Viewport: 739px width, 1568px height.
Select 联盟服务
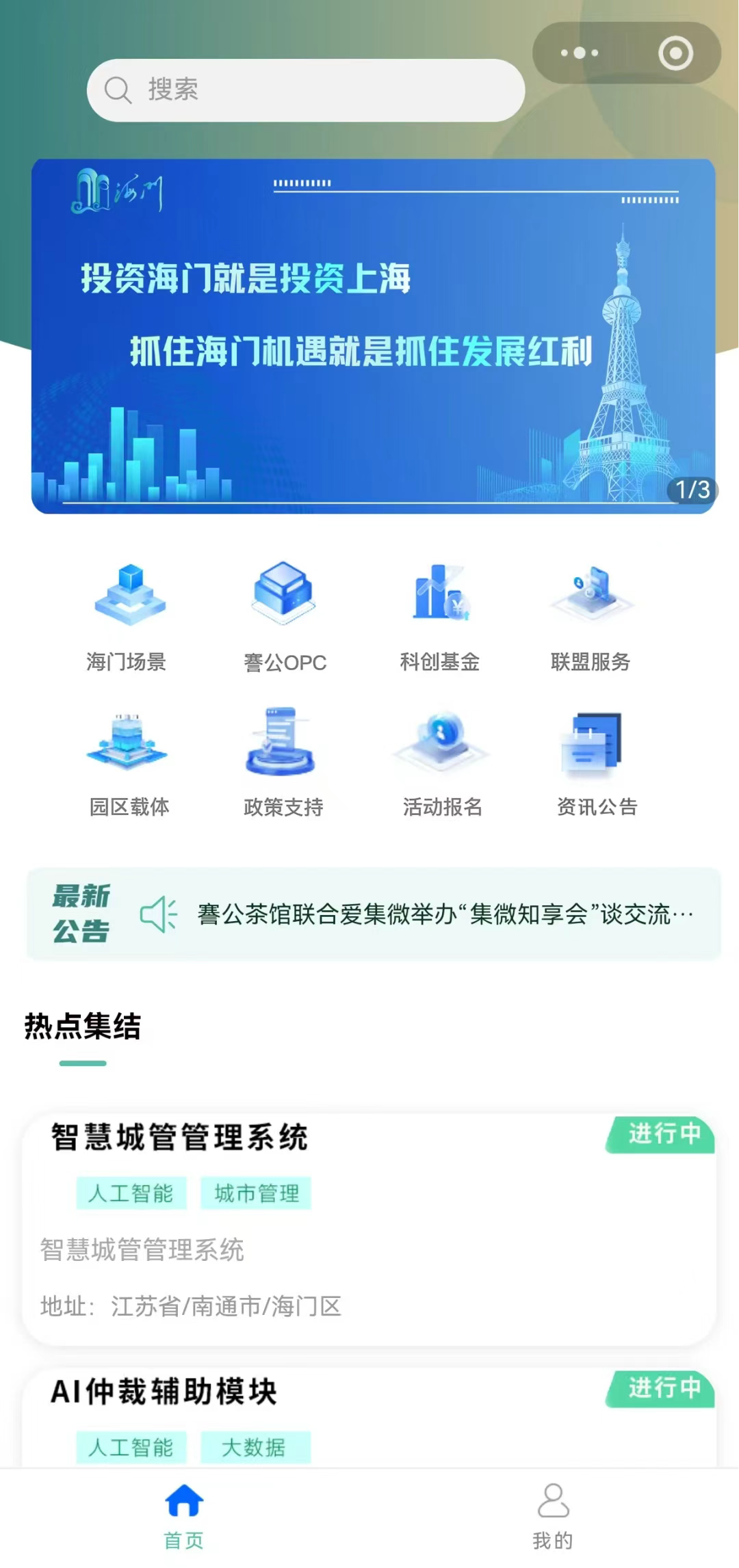pos(591,617)
